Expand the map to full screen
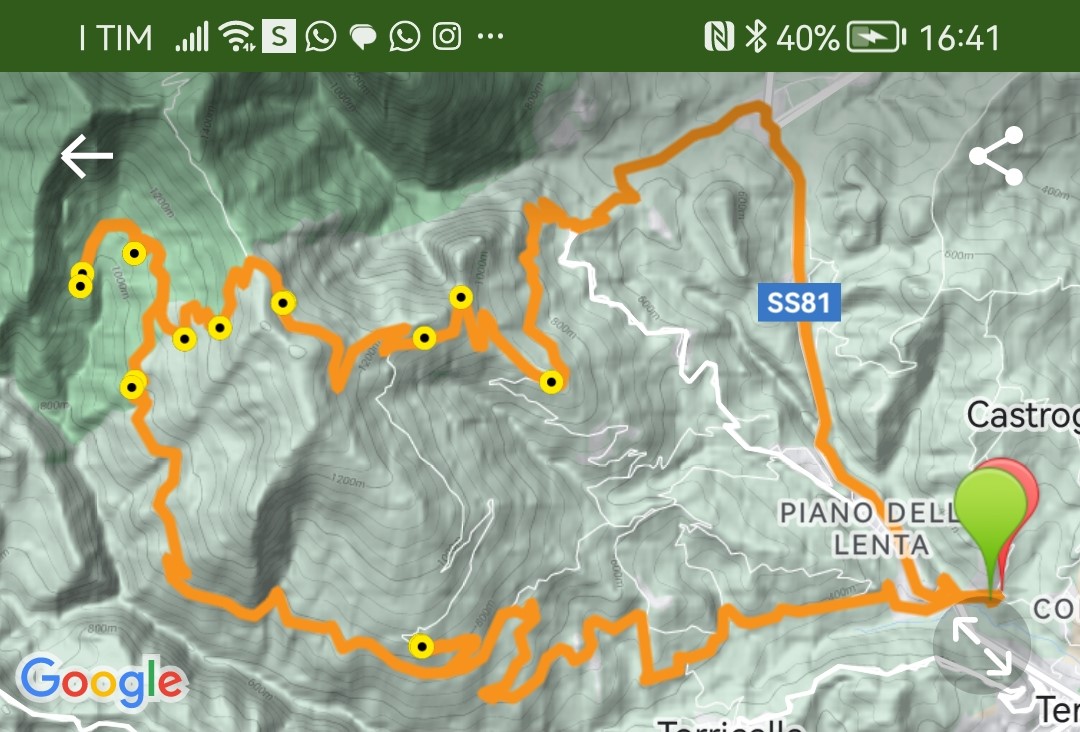 [981, 645]
